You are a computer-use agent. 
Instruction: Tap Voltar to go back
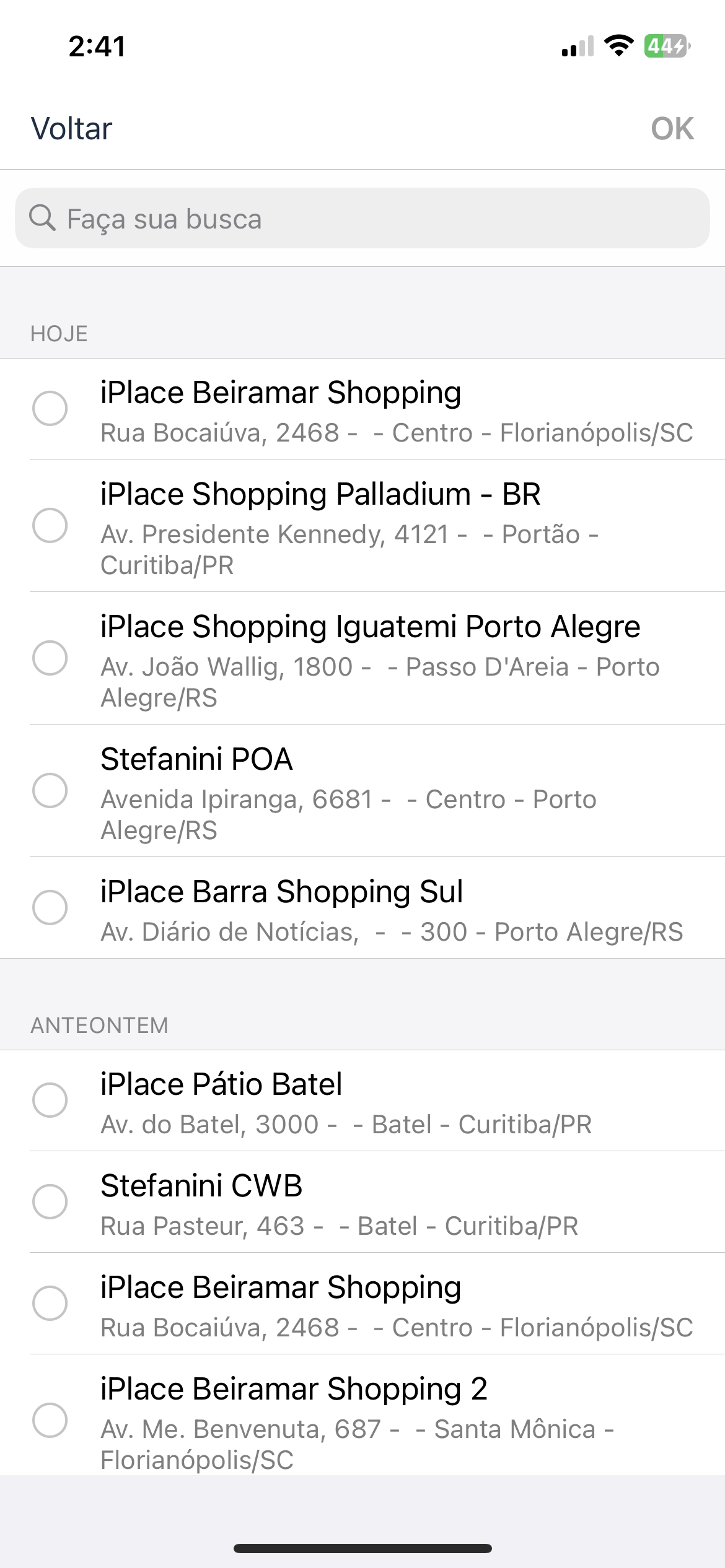click(x=72, y=129)
